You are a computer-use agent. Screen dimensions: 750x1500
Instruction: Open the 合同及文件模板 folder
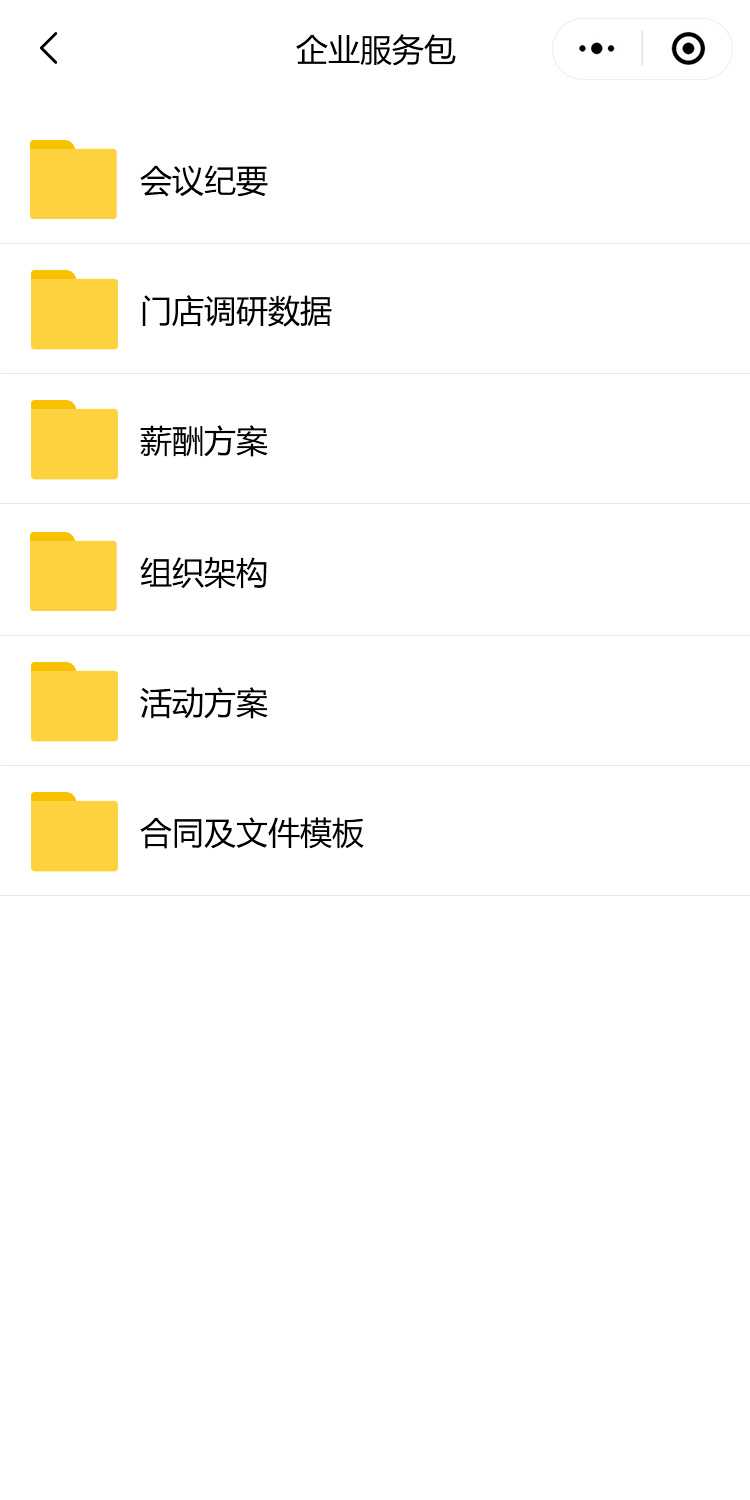pos(251,833)
